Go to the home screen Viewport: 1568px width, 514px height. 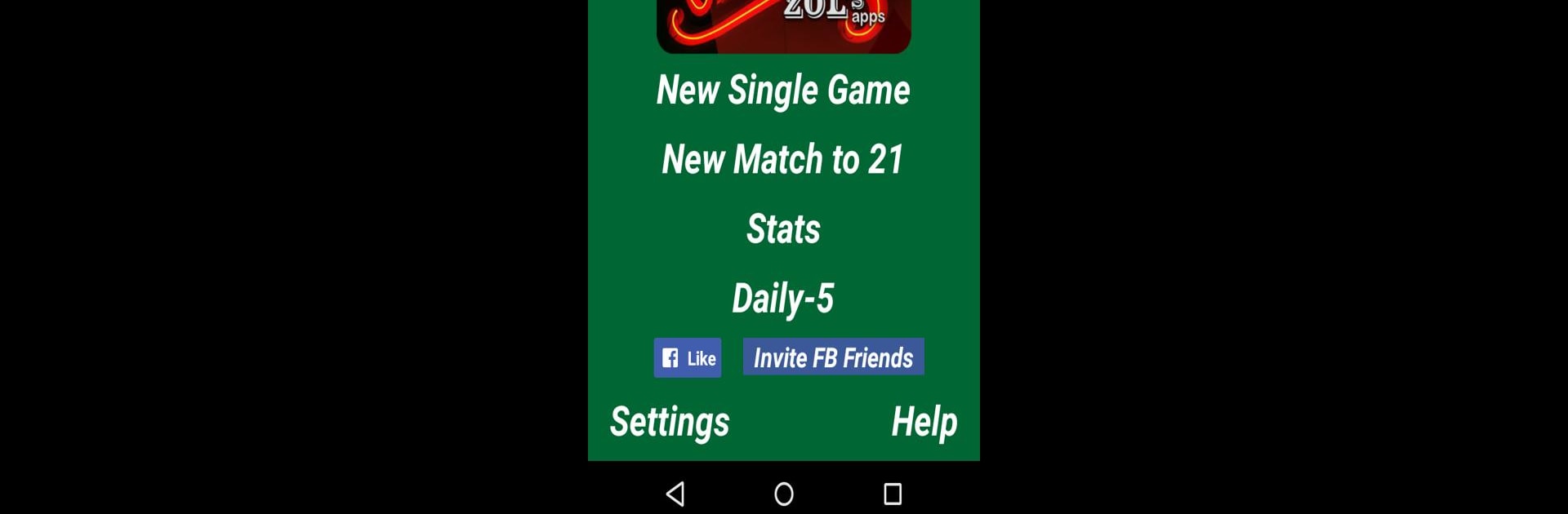pyautogui.click(x=784, y=494)
